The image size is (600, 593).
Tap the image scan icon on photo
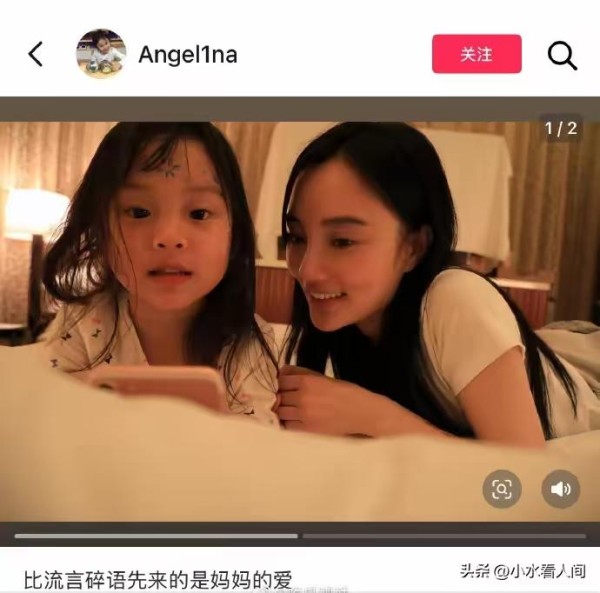502,489
